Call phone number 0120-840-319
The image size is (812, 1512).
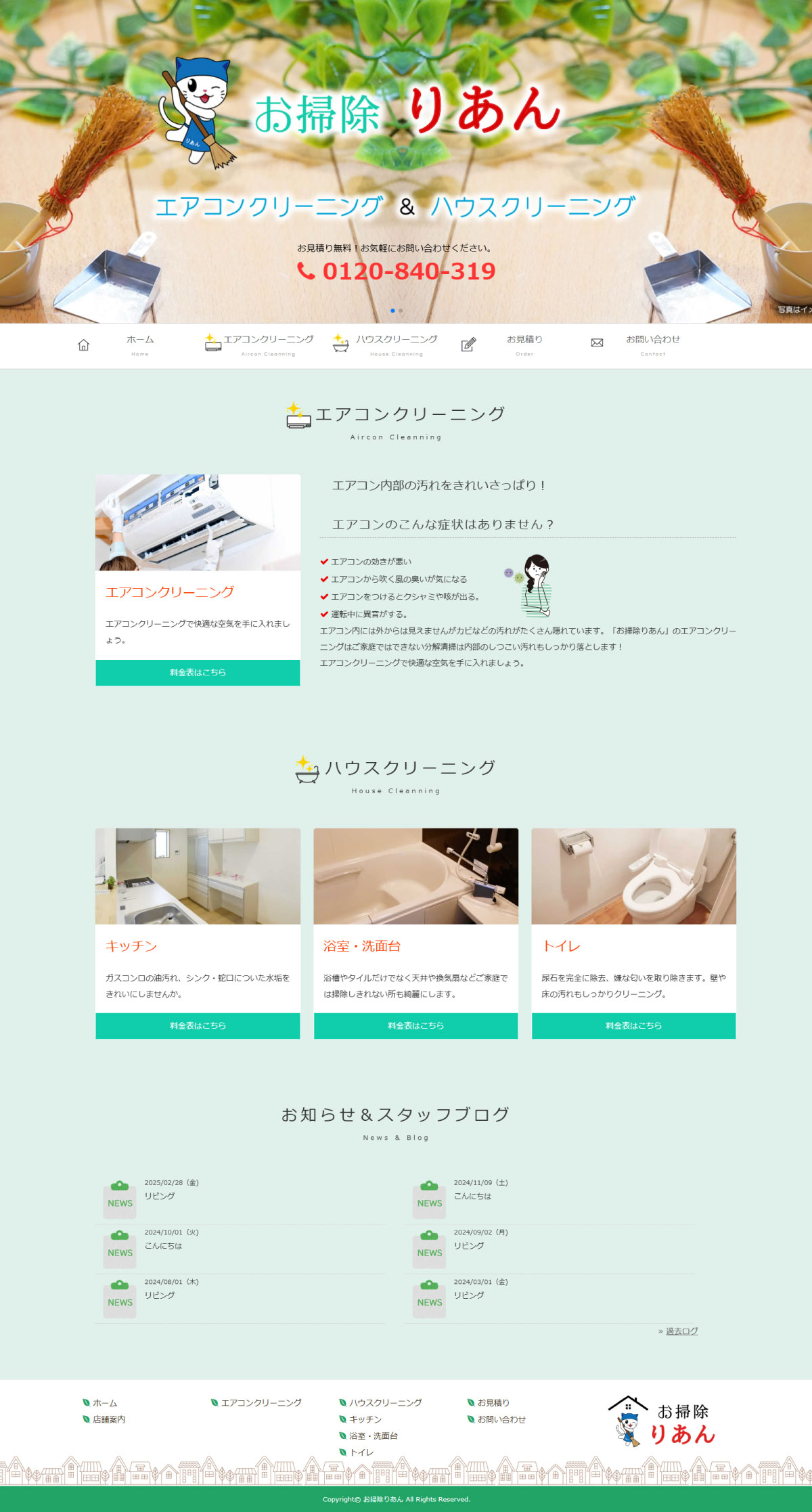408,271
